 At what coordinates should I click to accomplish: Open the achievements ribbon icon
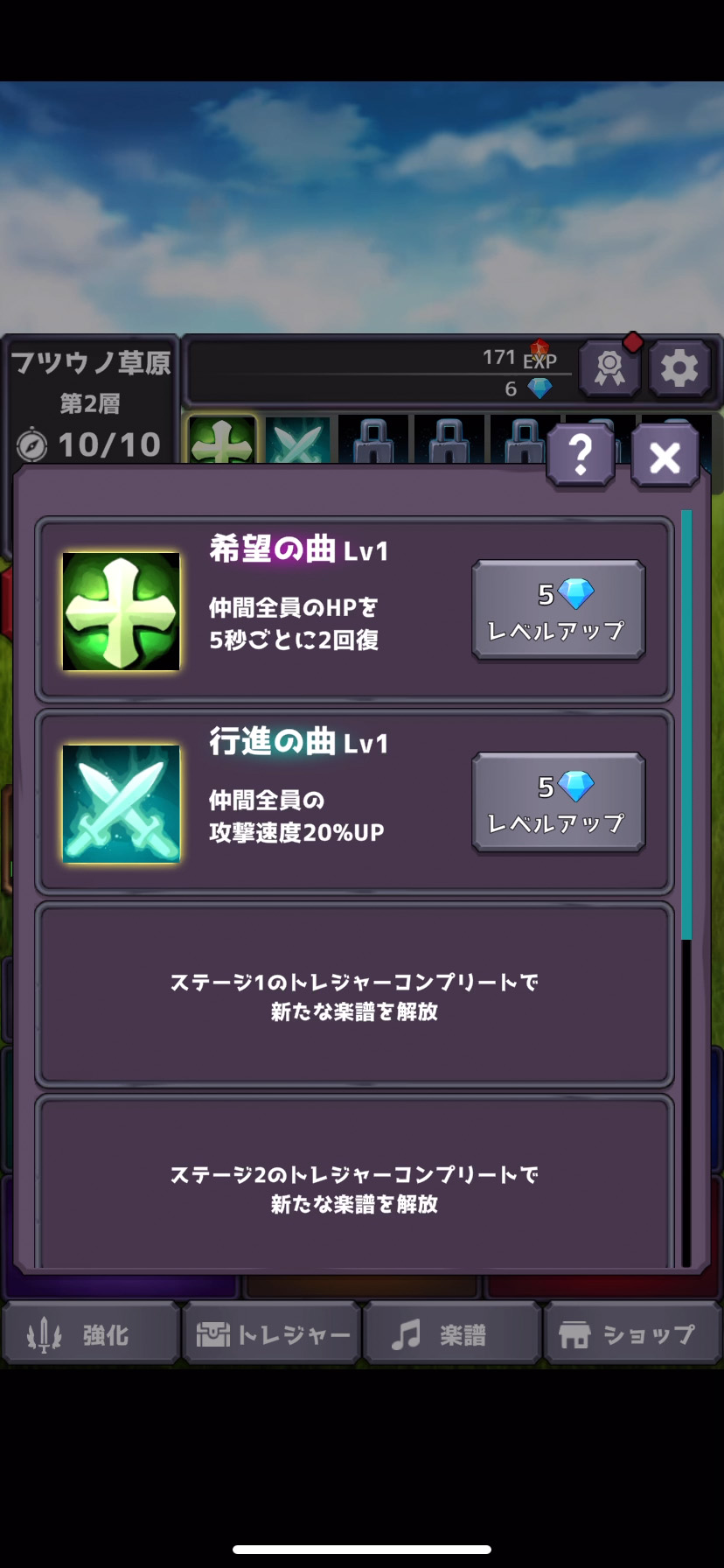[609, 368]
